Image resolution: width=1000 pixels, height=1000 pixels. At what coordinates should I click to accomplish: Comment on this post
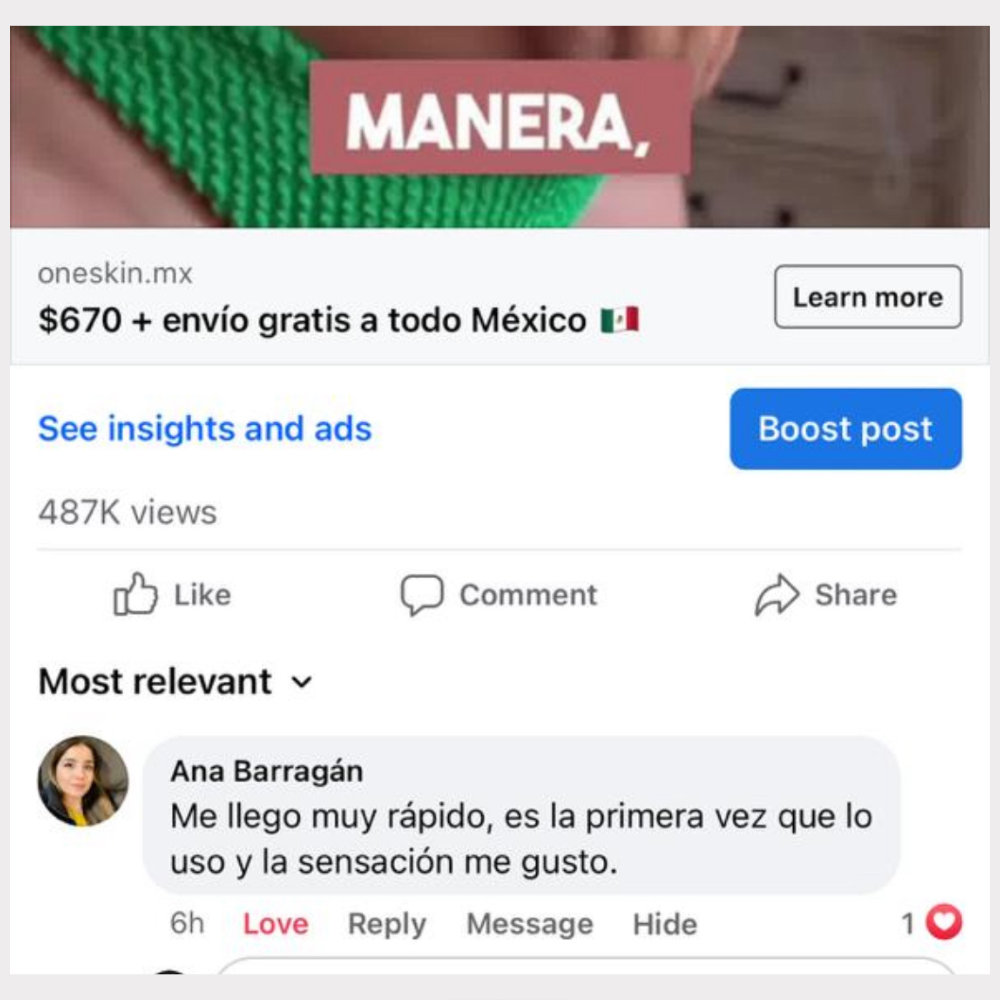click(498, 595)
